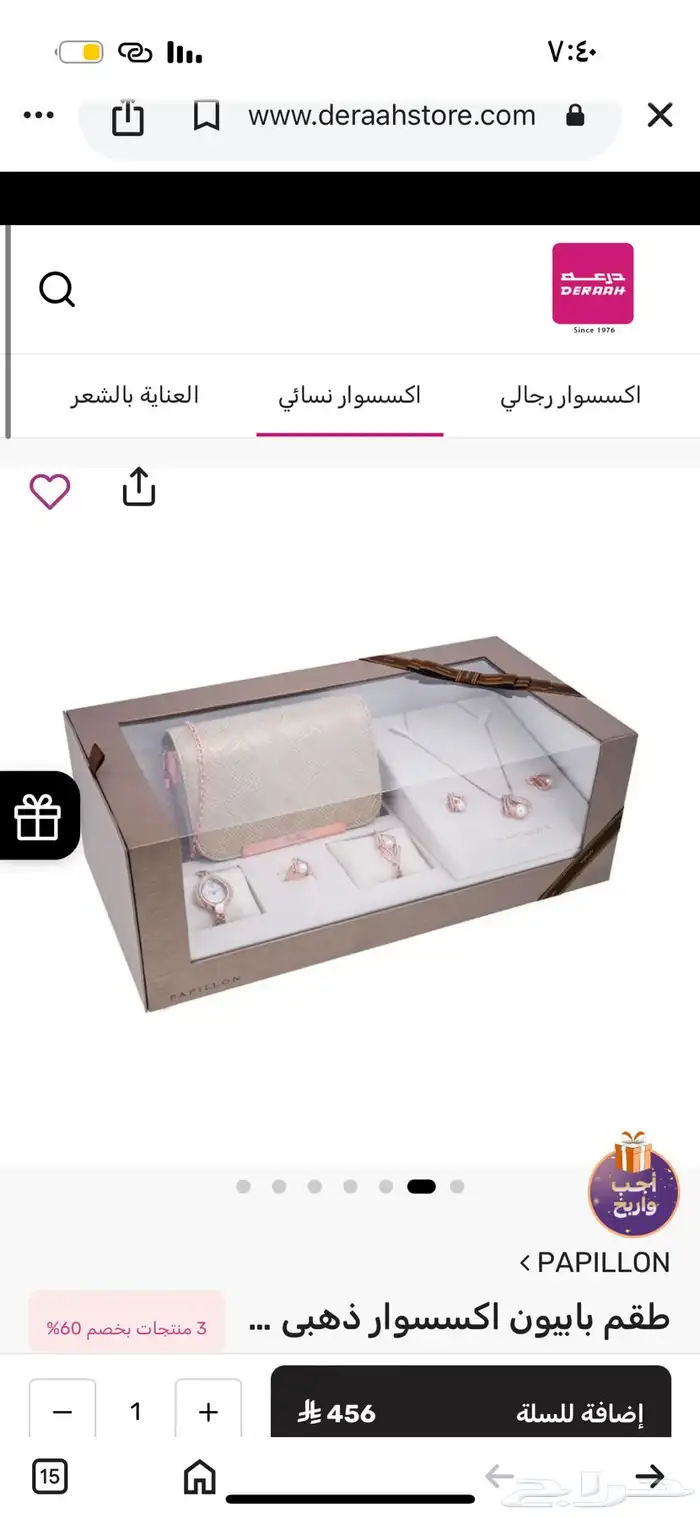The width and height of the screenshot is (700, 1518).
Task: Switch to اكسسوار رجالي tab
Action: tap(570, 396)
